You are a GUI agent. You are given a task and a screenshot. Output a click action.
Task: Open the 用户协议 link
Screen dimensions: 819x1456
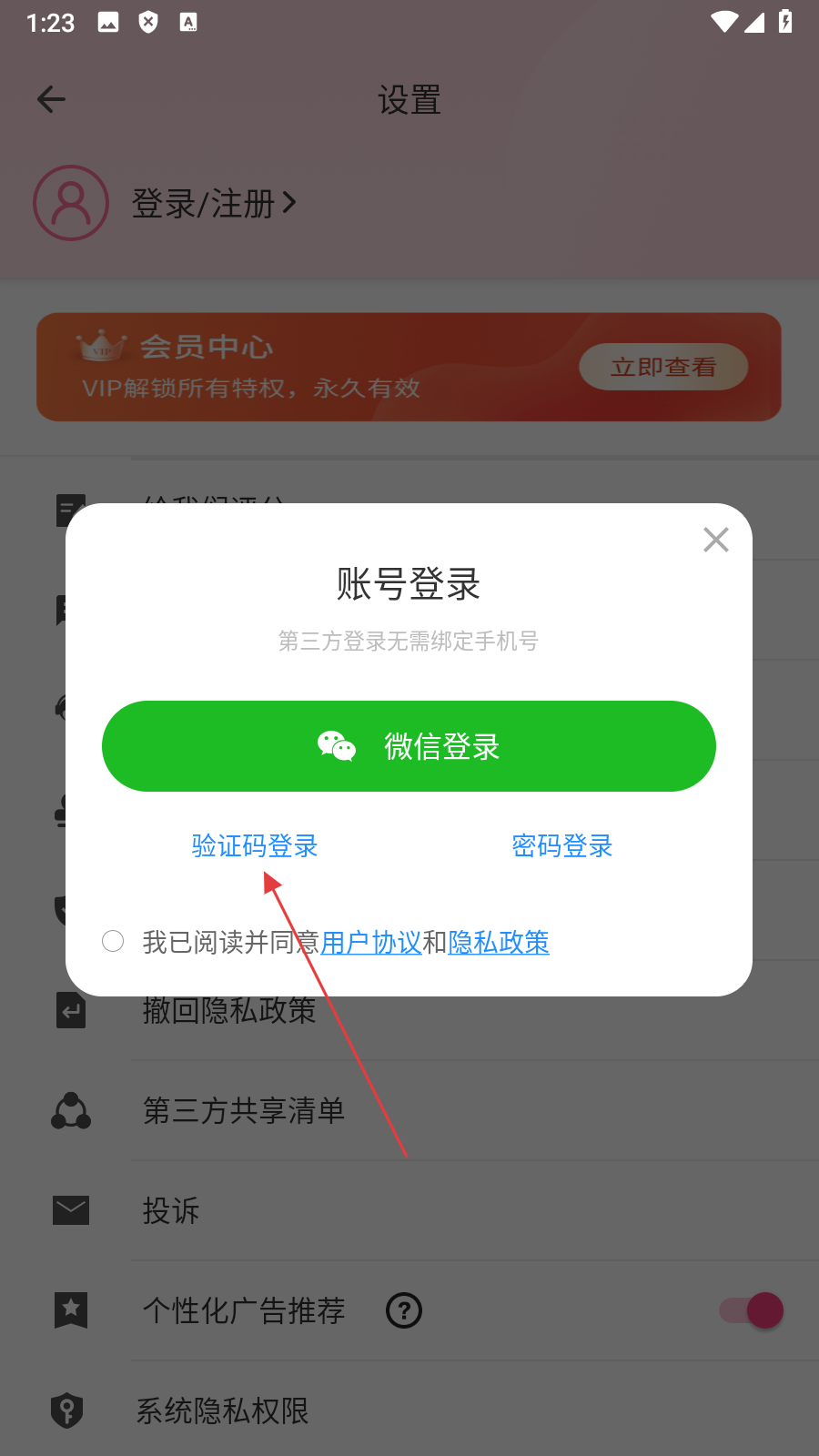[371, 943]
